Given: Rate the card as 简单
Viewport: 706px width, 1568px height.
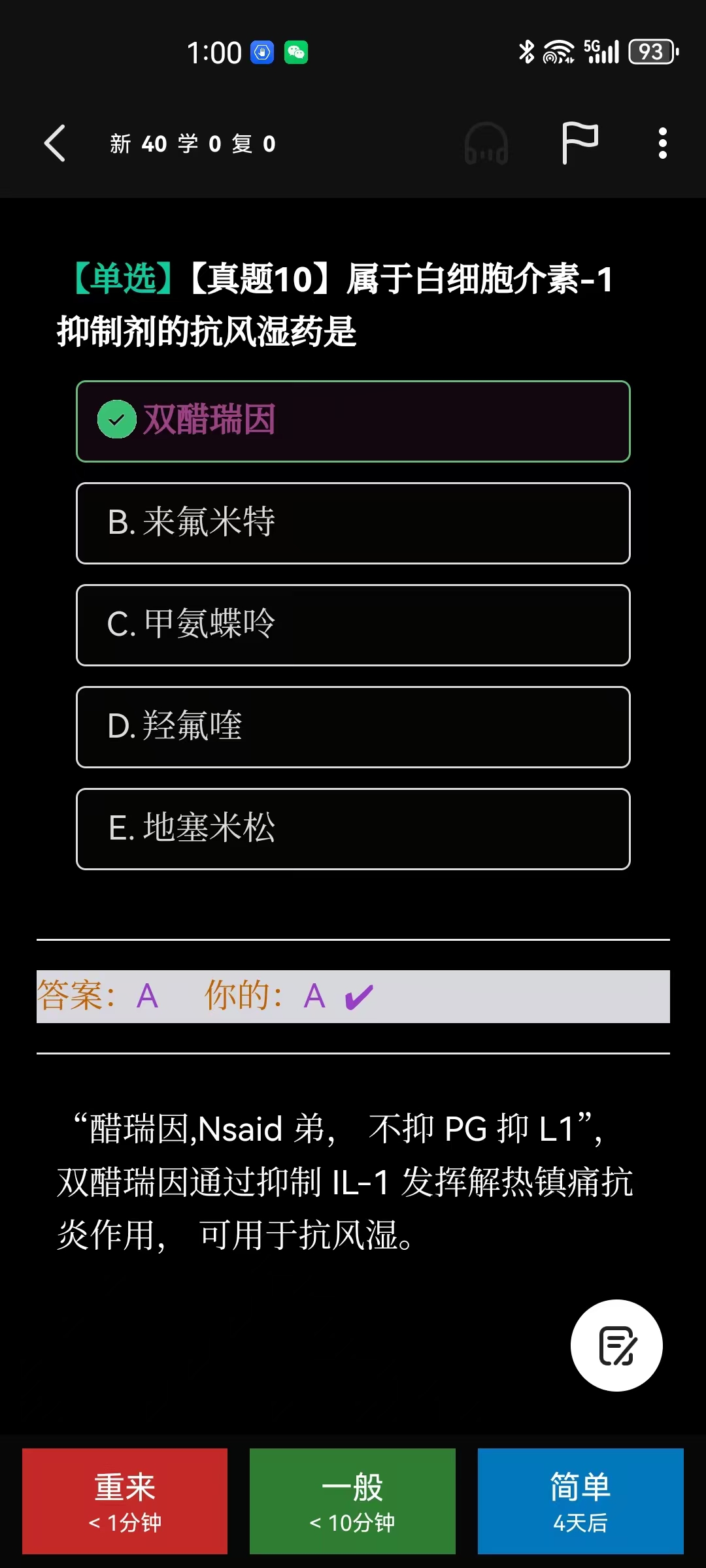Looking at the screenshot, I should (x=580, y=1501).
